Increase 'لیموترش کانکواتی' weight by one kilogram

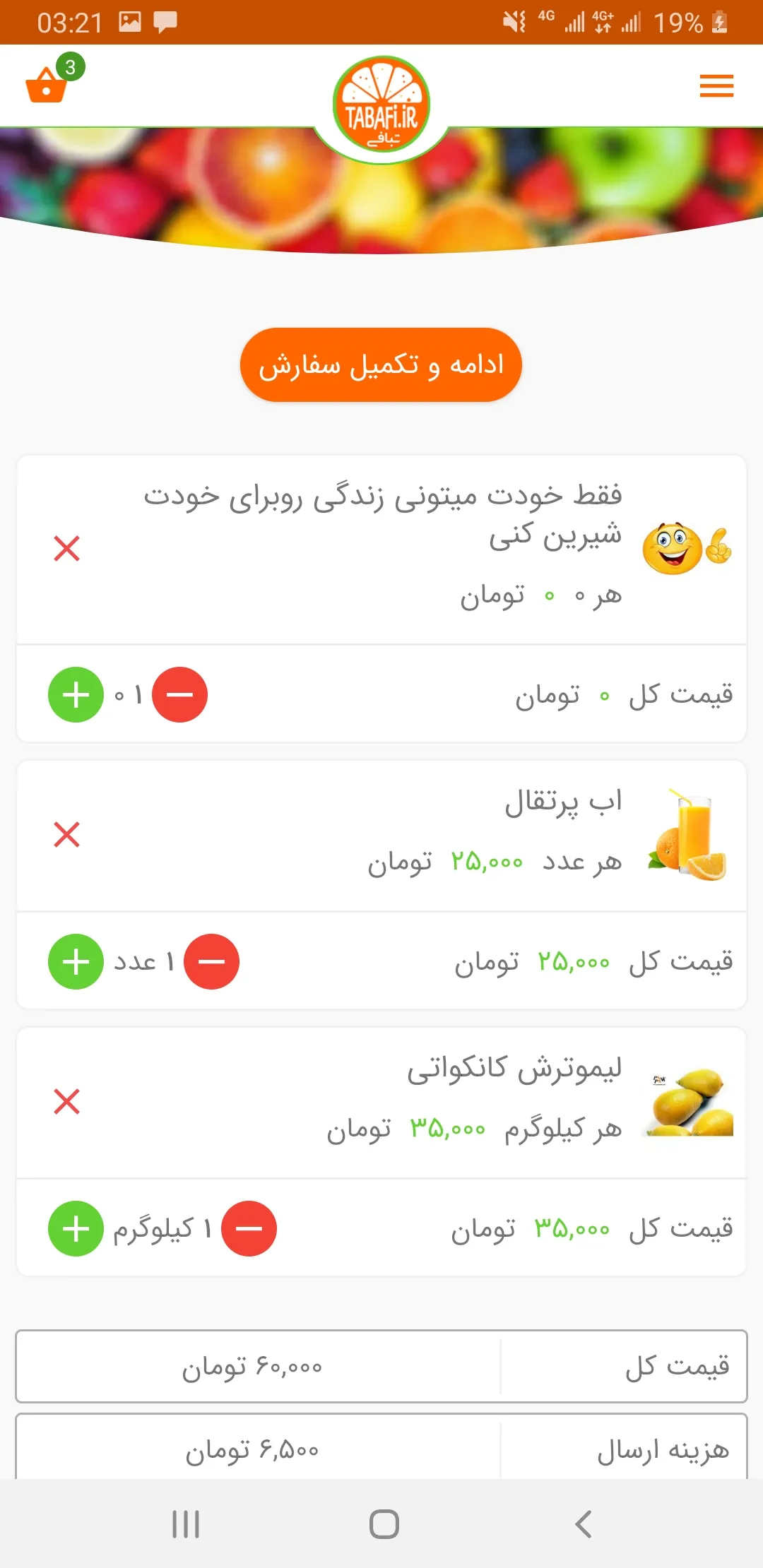76,1229
